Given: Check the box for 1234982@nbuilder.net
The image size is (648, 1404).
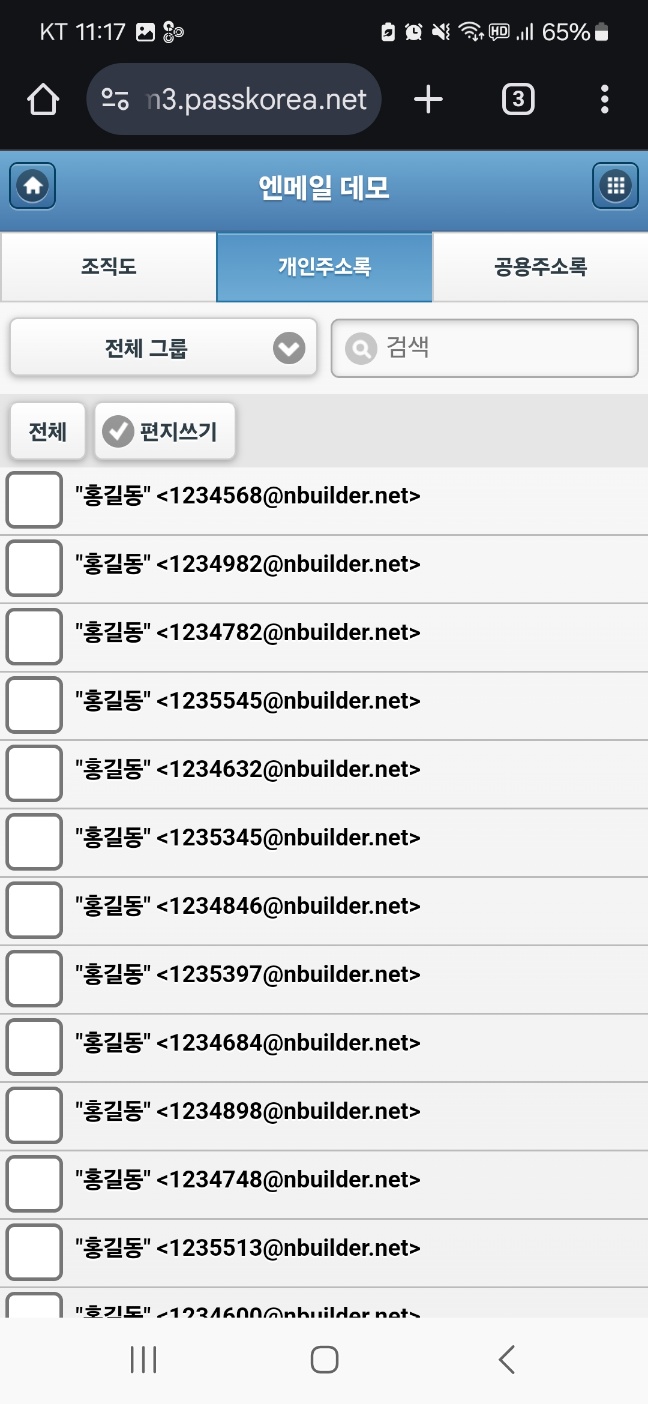Looking at the screenshot, I should [34, 568].
